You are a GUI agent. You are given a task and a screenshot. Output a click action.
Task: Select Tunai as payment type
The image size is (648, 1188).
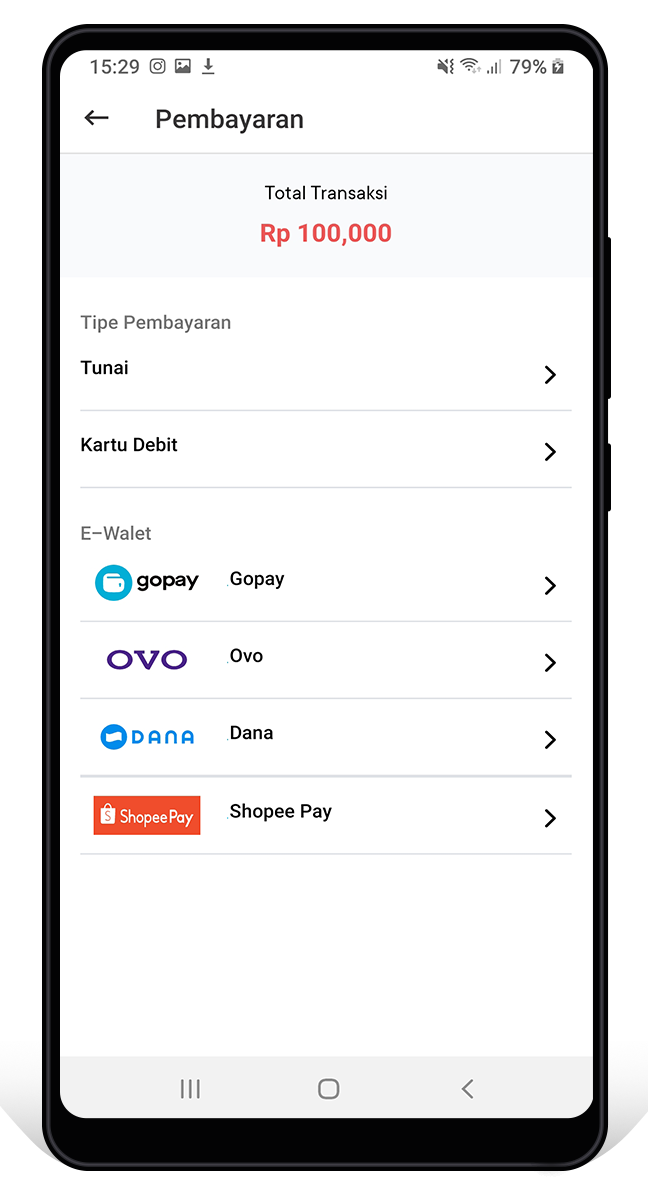325,372
